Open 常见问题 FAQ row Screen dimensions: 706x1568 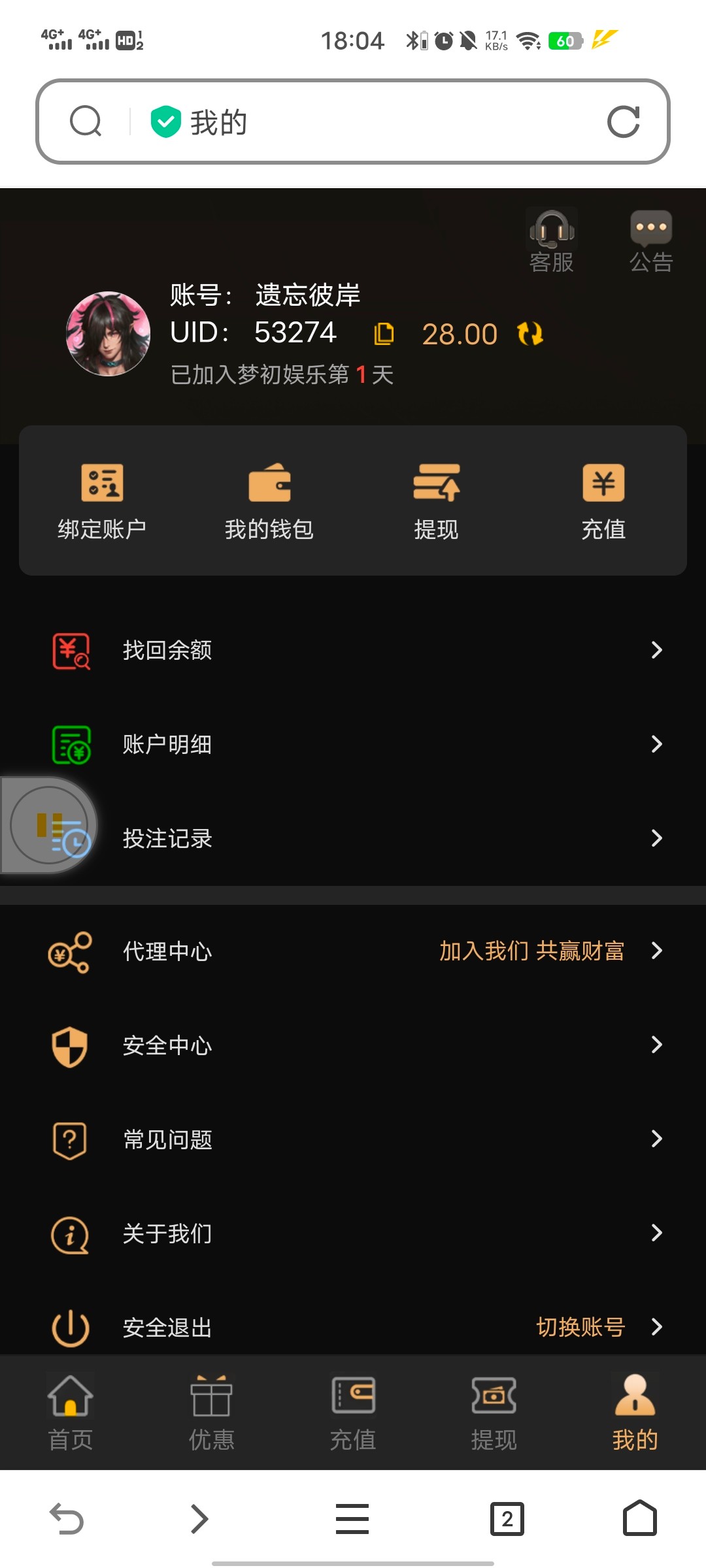(353, 1139)
